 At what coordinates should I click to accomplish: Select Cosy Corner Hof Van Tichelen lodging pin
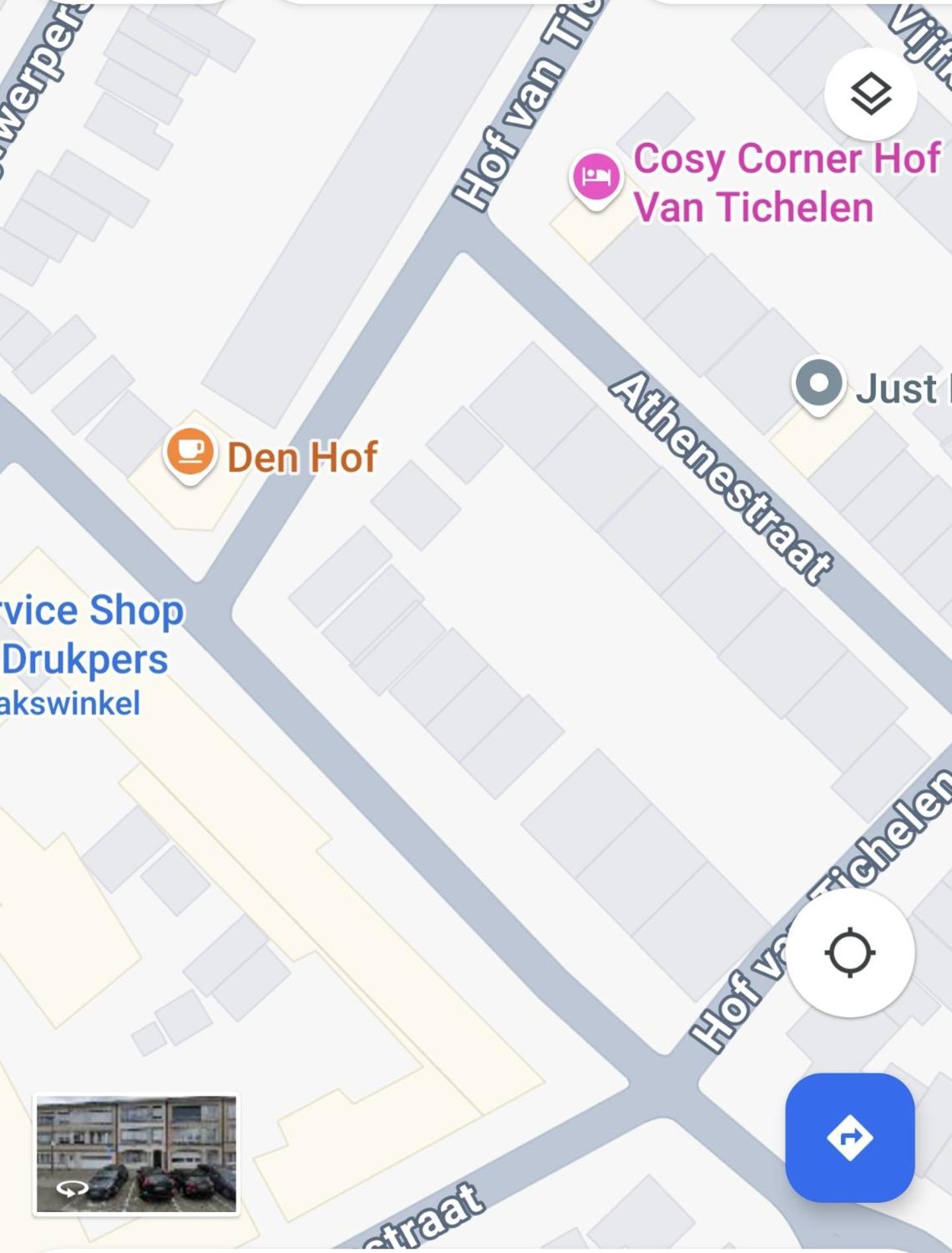[596, 177]
